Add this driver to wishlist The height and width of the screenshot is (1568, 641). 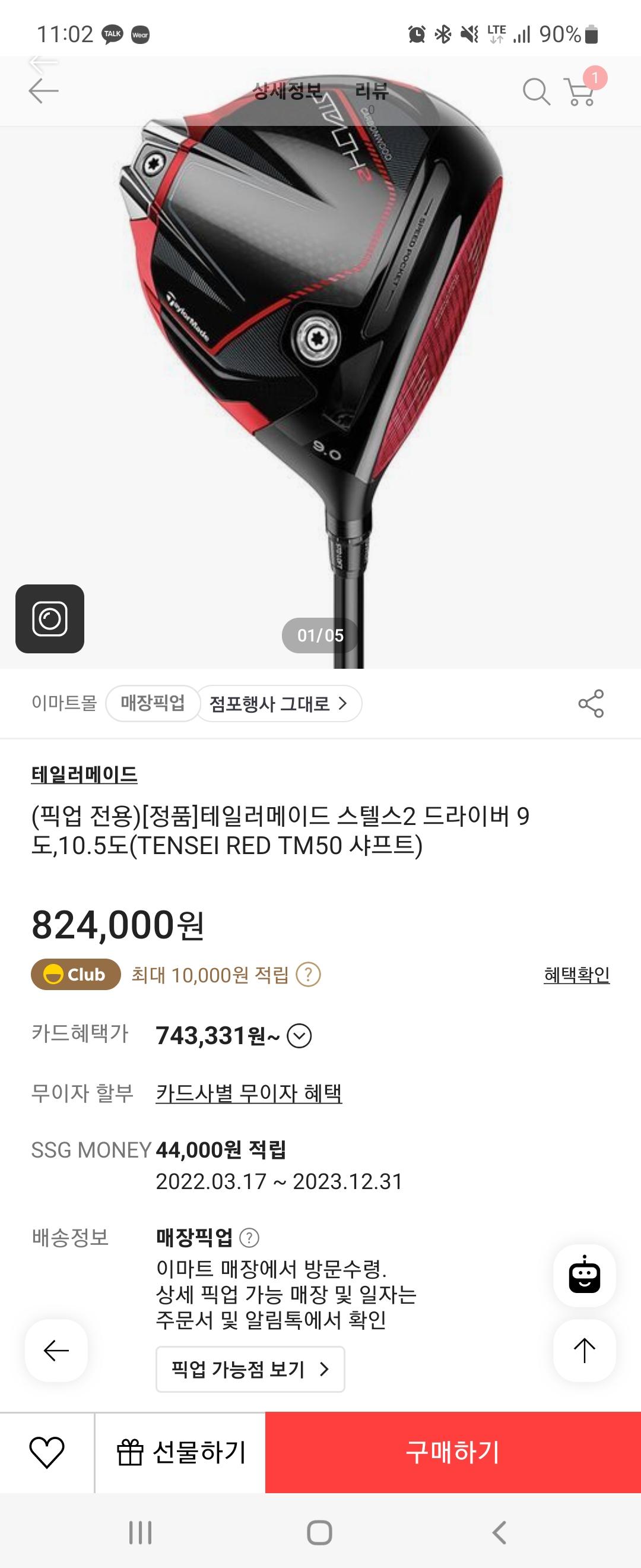point(47,1452)
